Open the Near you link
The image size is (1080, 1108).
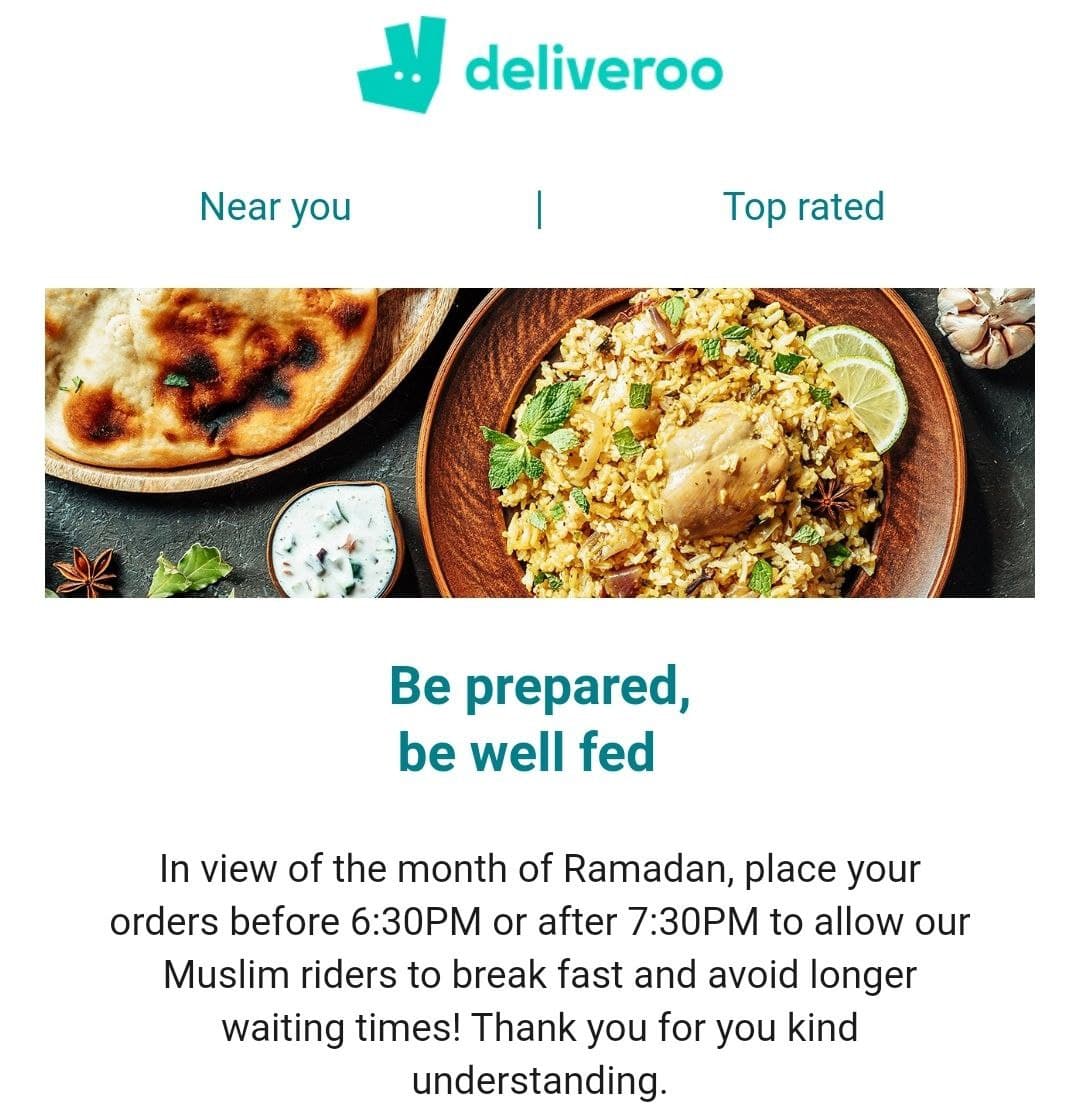[x=275, y=207]
